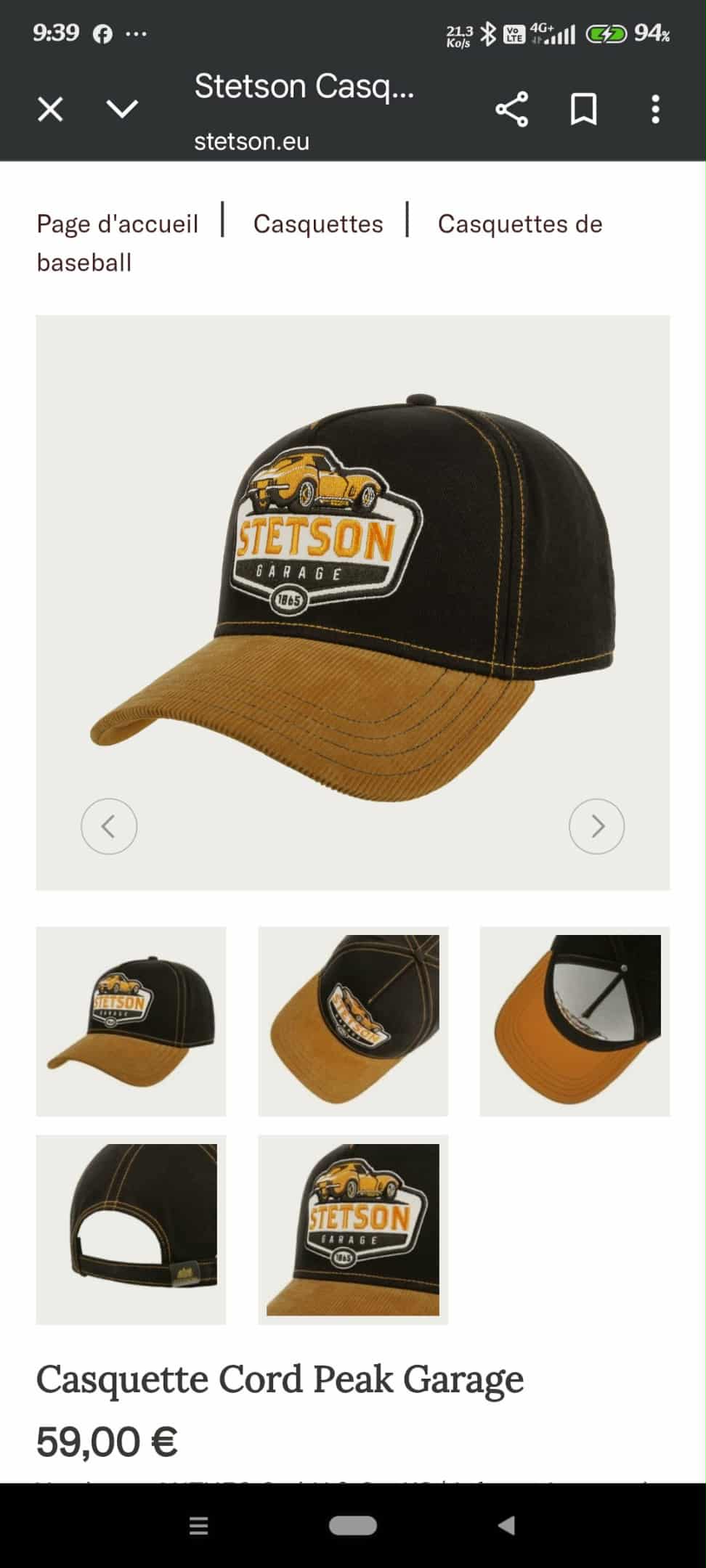Select the underside brim thumbnail
Image resolution: width=706 pixels, height=1568 pixels.
(x=575, y=1021)
